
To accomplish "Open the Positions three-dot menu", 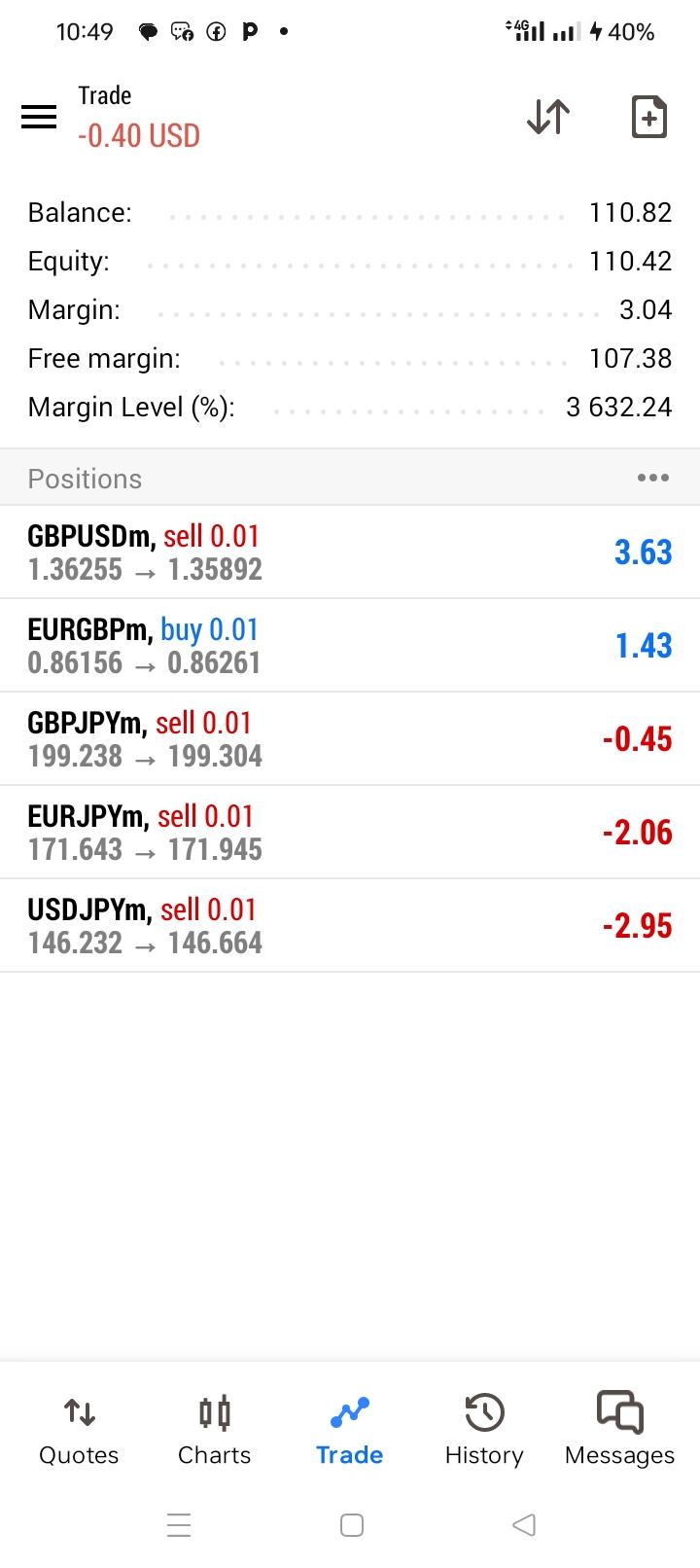I will 652,478.
